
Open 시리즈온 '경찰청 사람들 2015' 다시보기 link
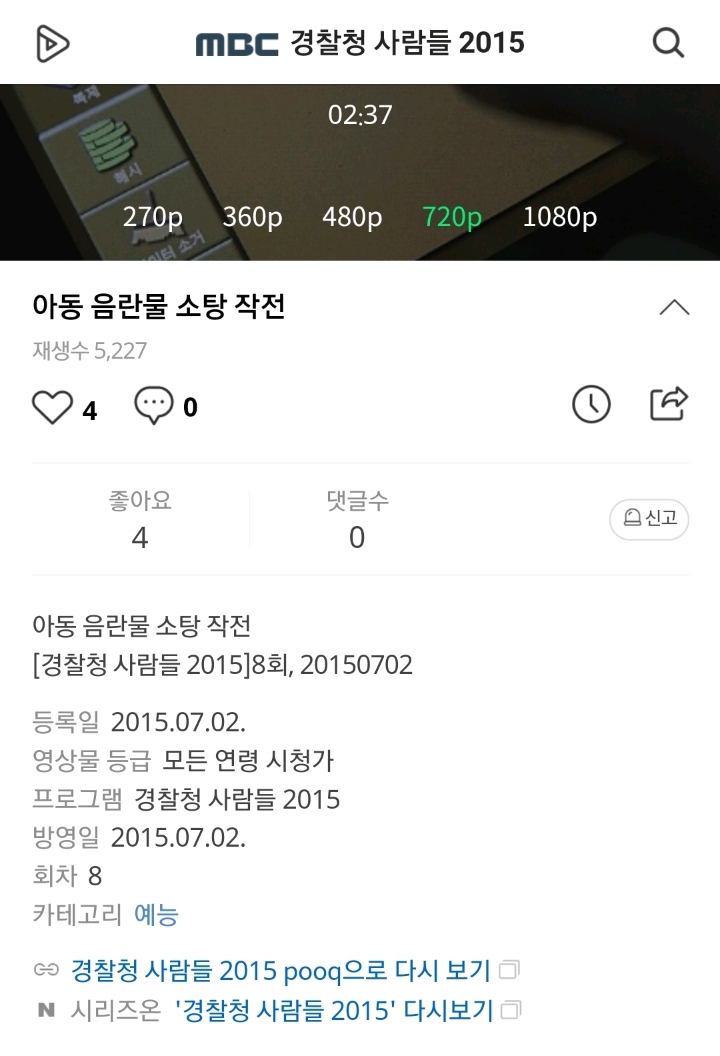point(334,1010)
